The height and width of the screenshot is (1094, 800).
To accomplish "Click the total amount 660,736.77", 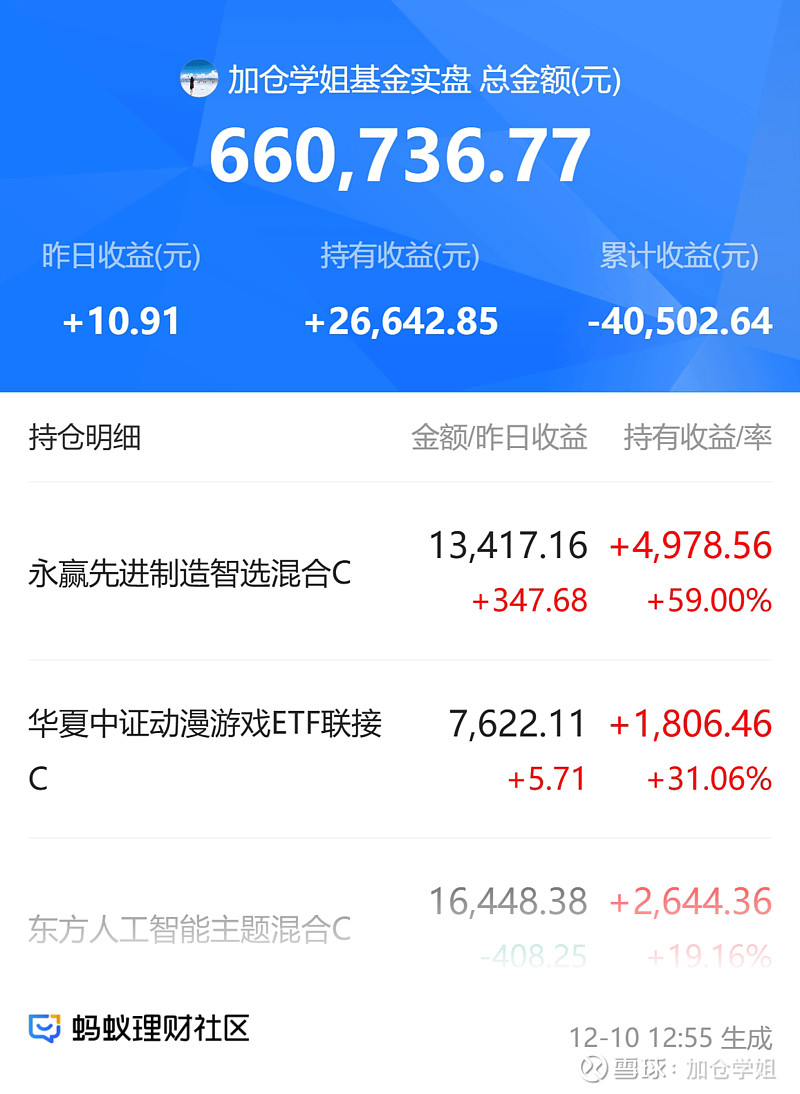I will coord(400,155).
